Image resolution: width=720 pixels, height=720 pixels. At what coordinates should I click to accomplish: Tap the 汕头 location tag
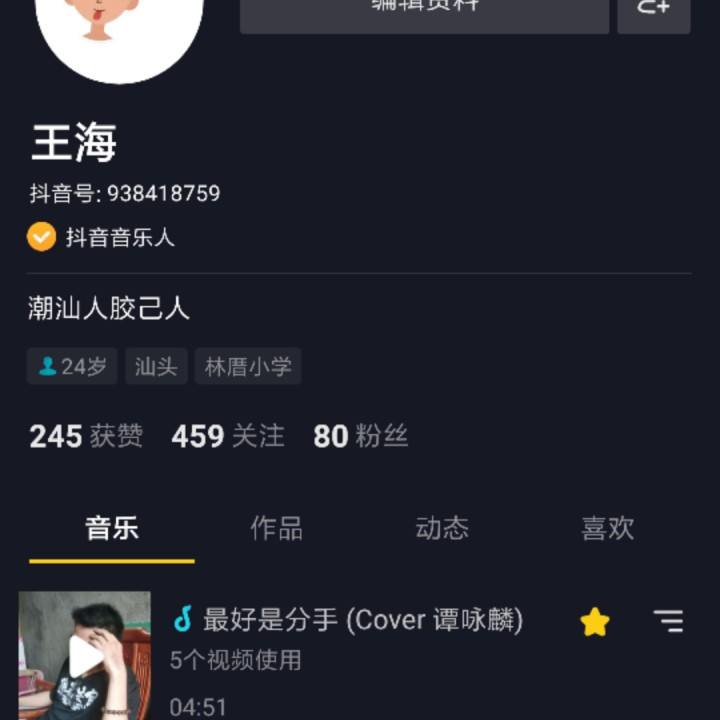(156, 367)
